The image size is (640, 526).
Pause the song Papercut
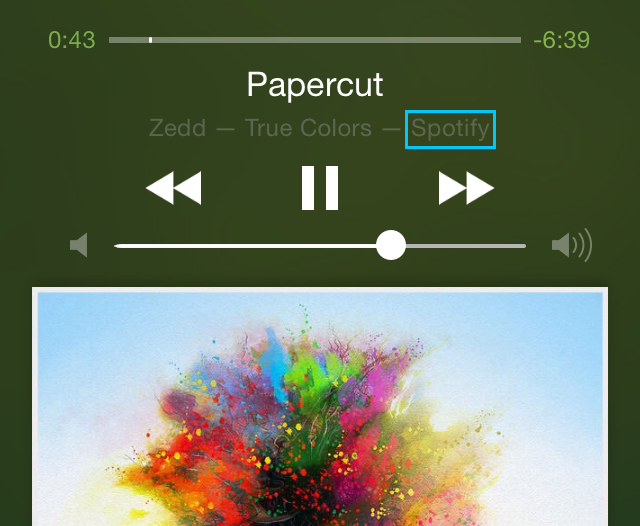pyautogui.click(x=320, y=187)
